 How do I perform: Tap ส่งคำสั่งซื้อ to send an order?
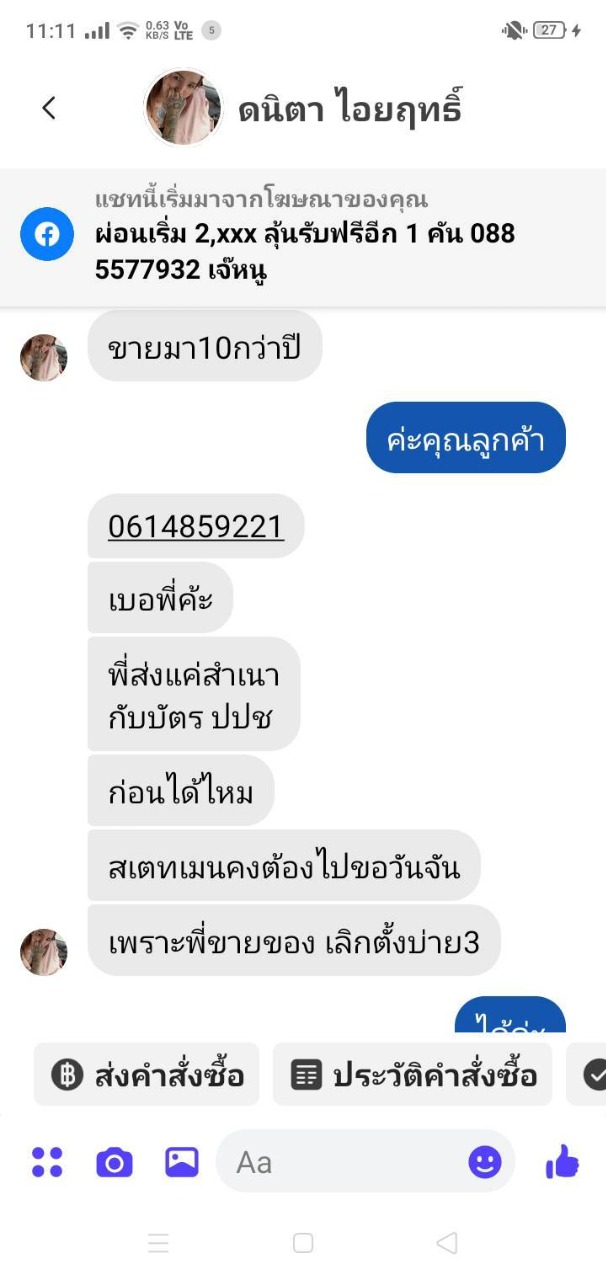[147, 1075]
